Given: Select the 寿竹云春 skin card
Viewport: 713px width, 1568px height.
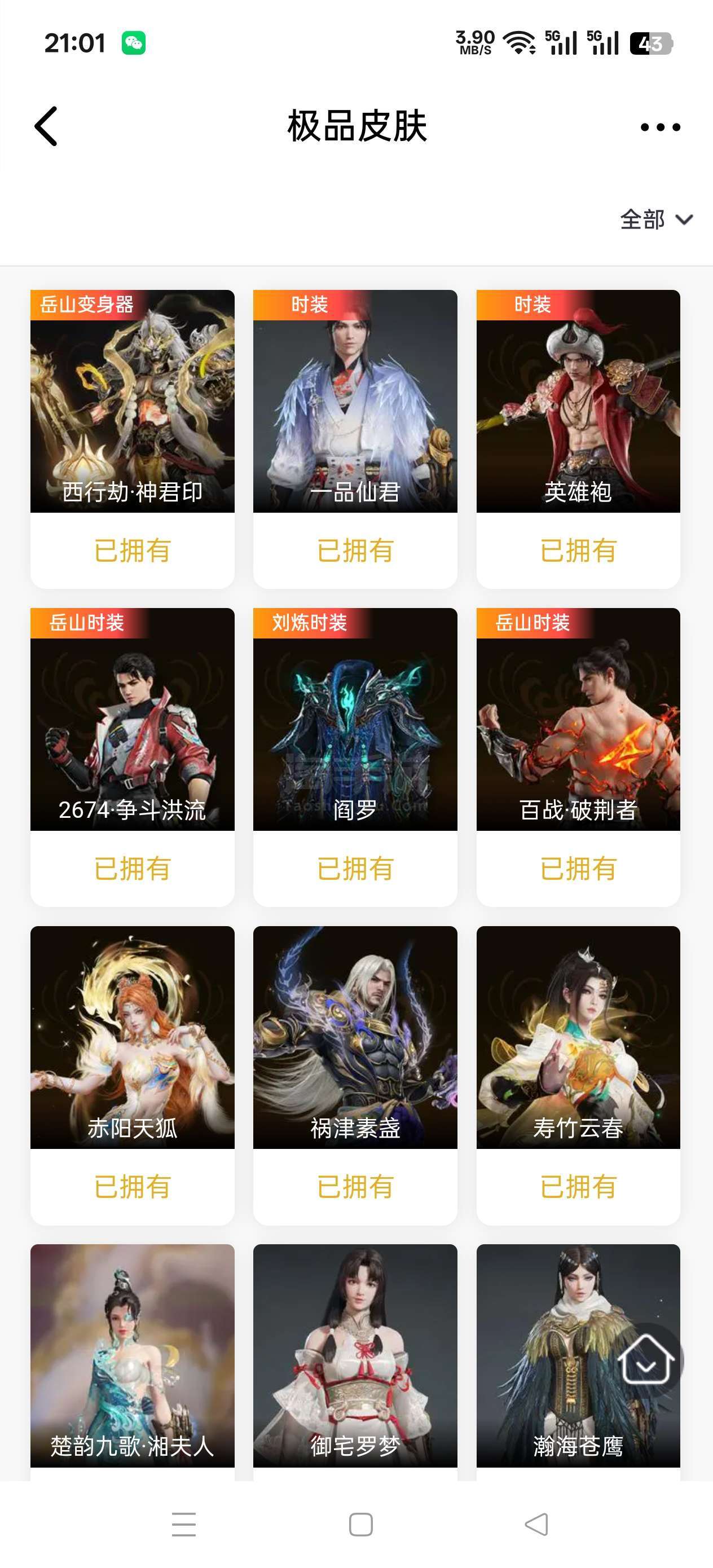Looking at the screenshot, I should (x=578, y=1038).
